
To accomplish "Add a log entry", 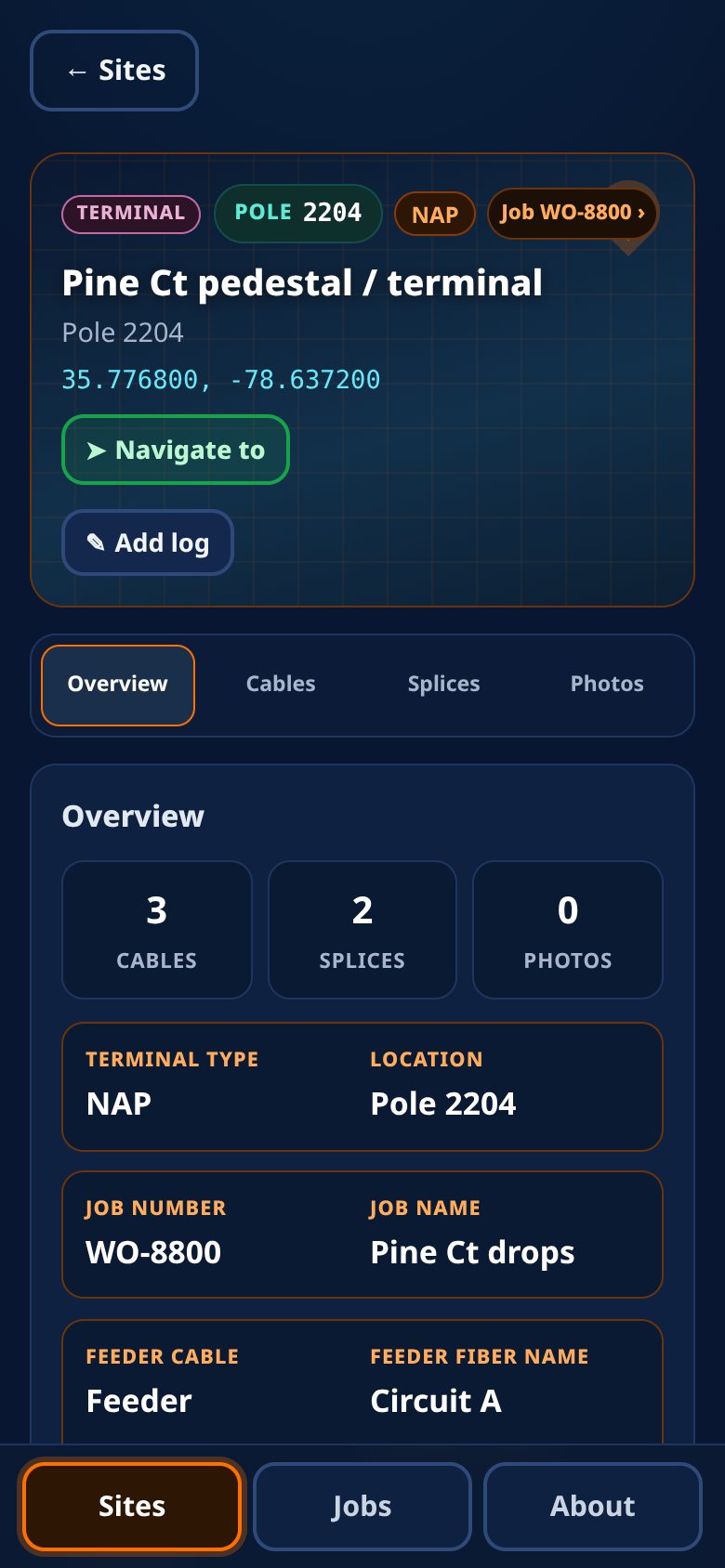I will click(148, 542).
